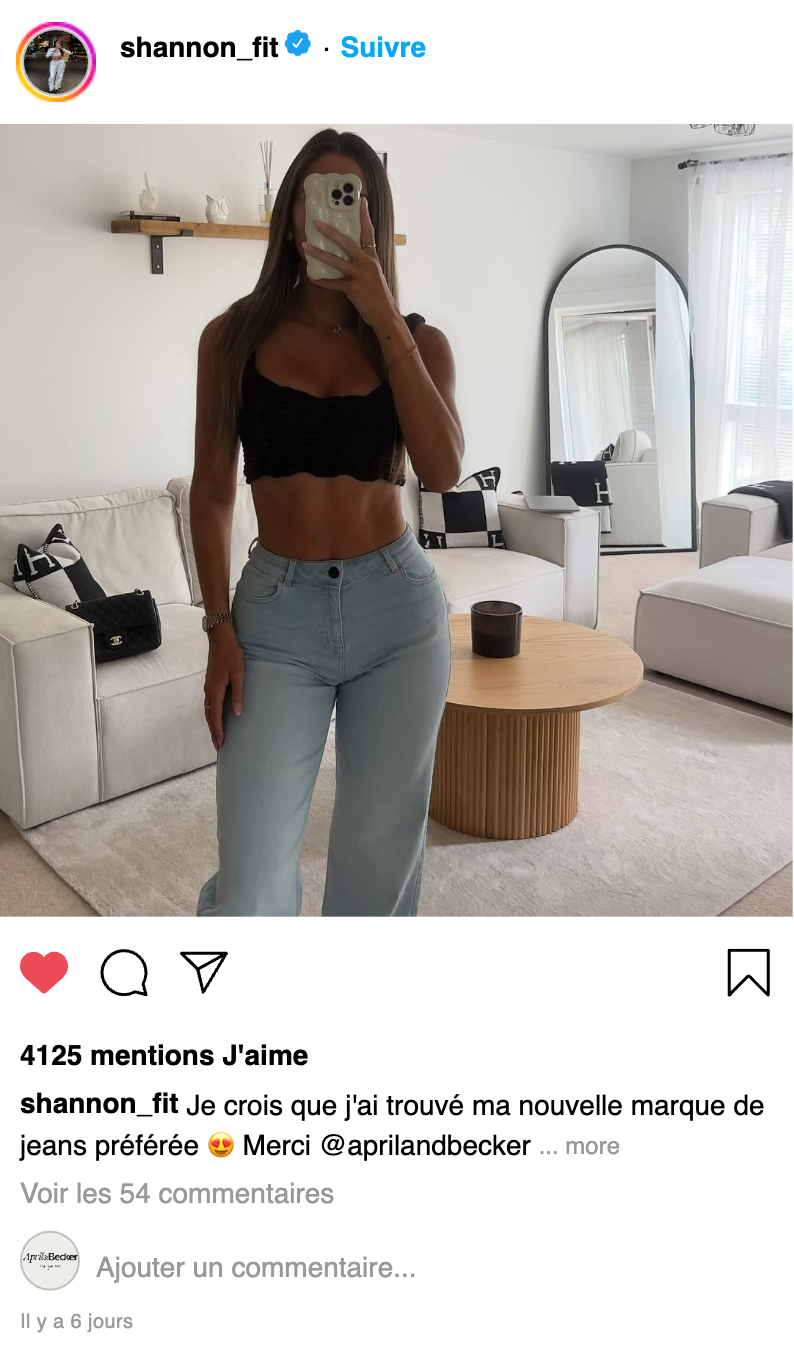
Task: Open shannon_fit's story from profile picture
Action: [x=56, y=62]
